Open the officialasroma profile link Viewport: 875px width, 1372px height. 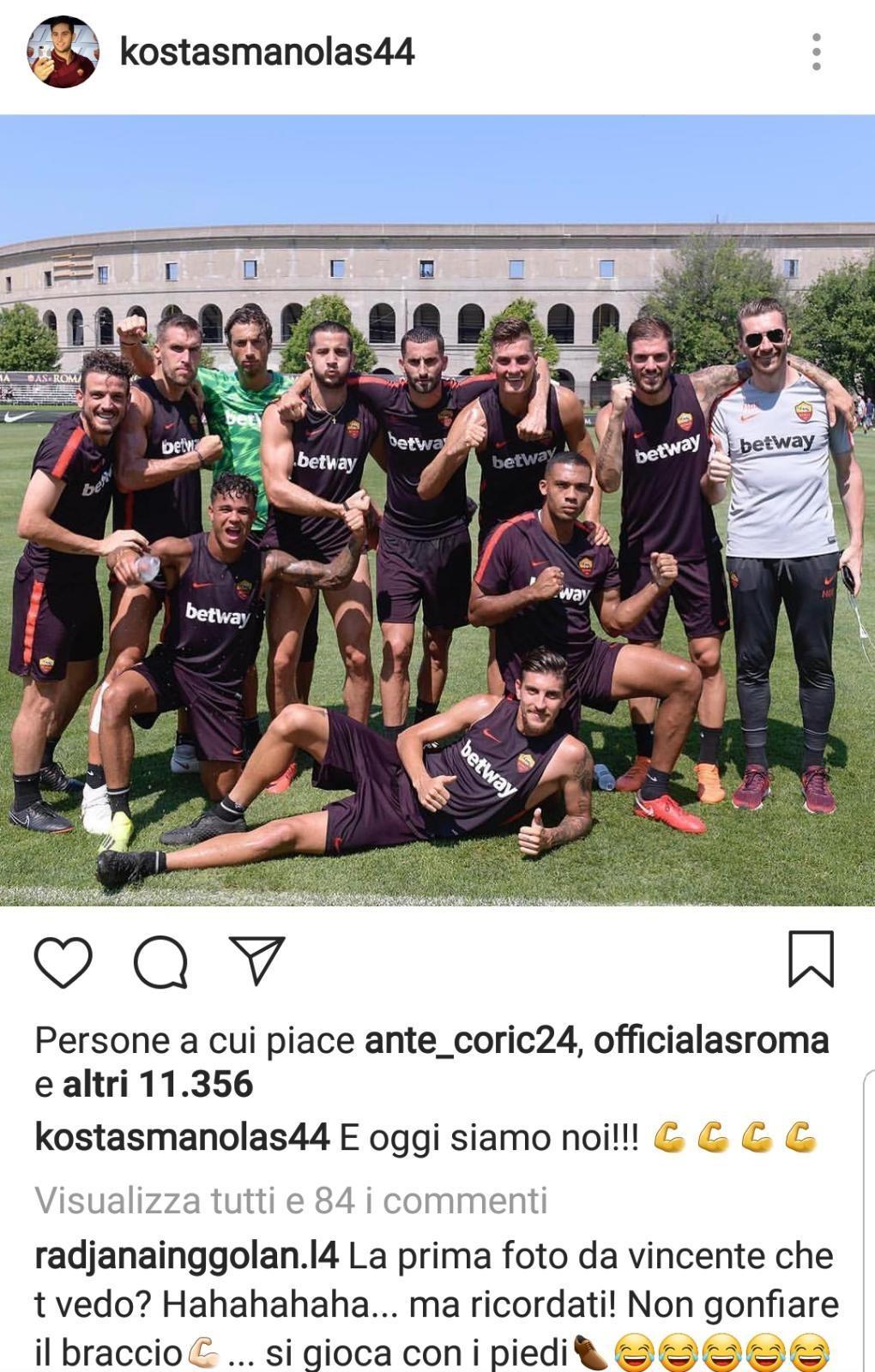(711, 1040)
